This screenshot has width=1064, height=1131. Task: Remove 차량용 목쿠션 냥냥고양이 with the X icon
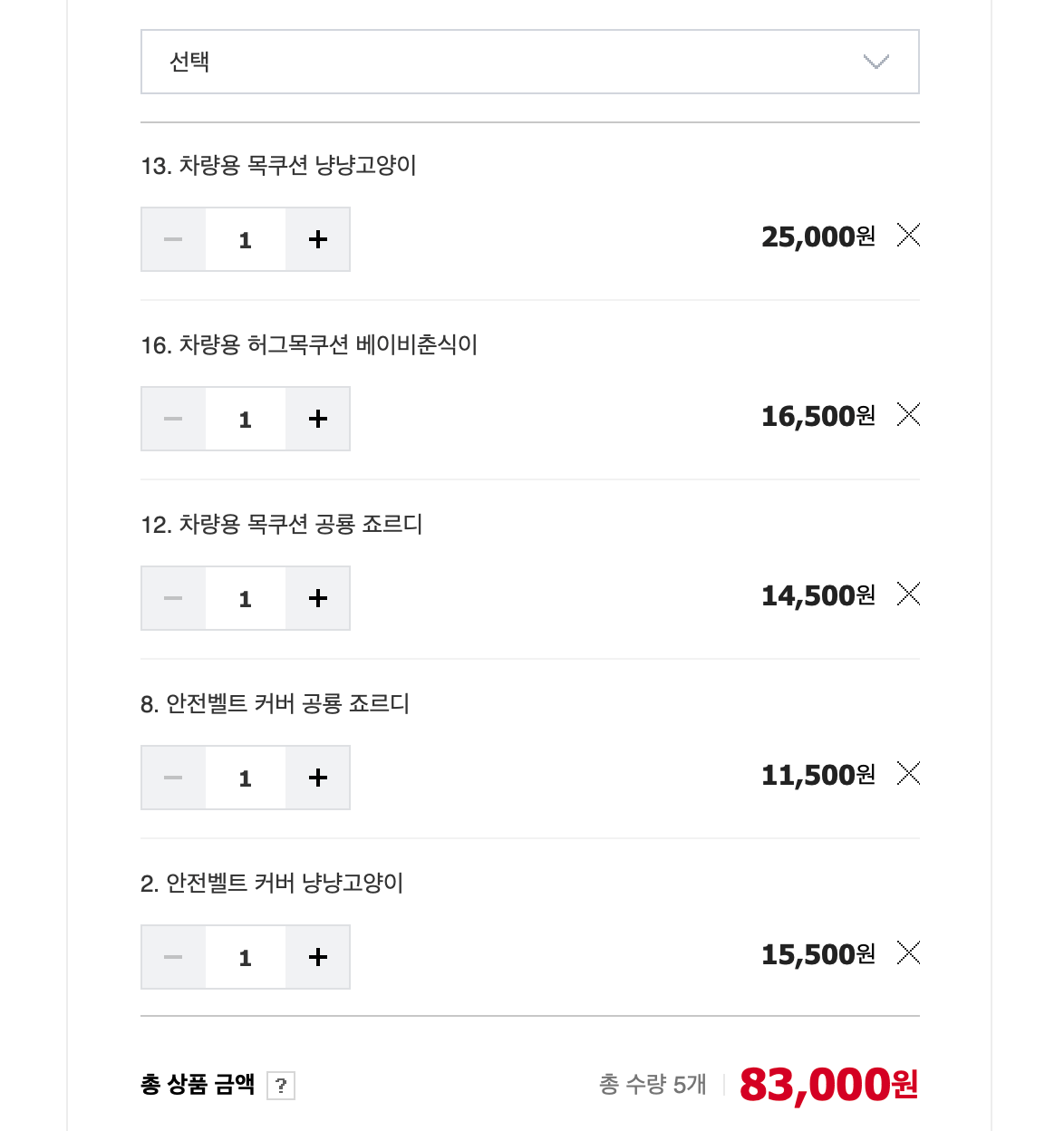pos(907,235)
